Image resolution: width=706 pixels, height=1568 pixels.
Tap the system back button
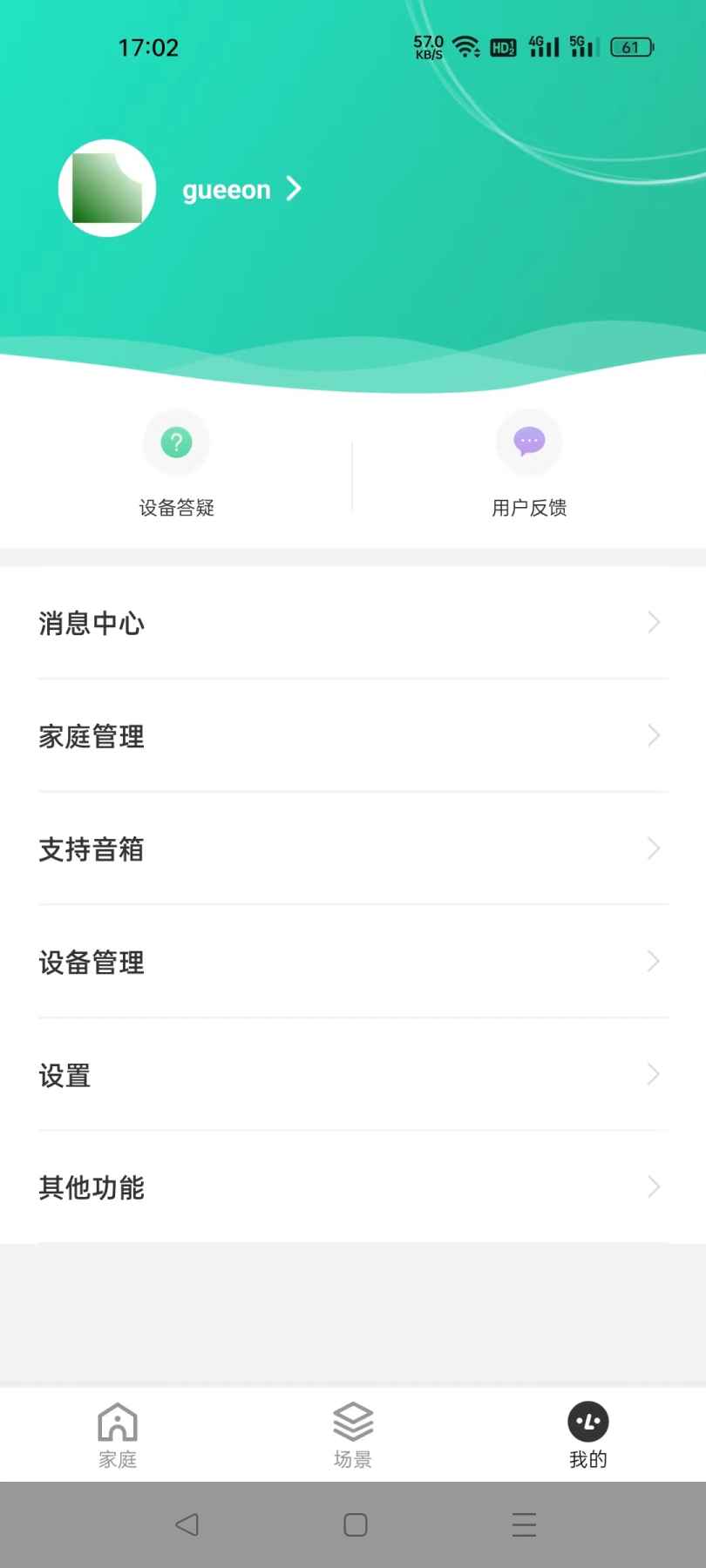[x=187, y=1524]
